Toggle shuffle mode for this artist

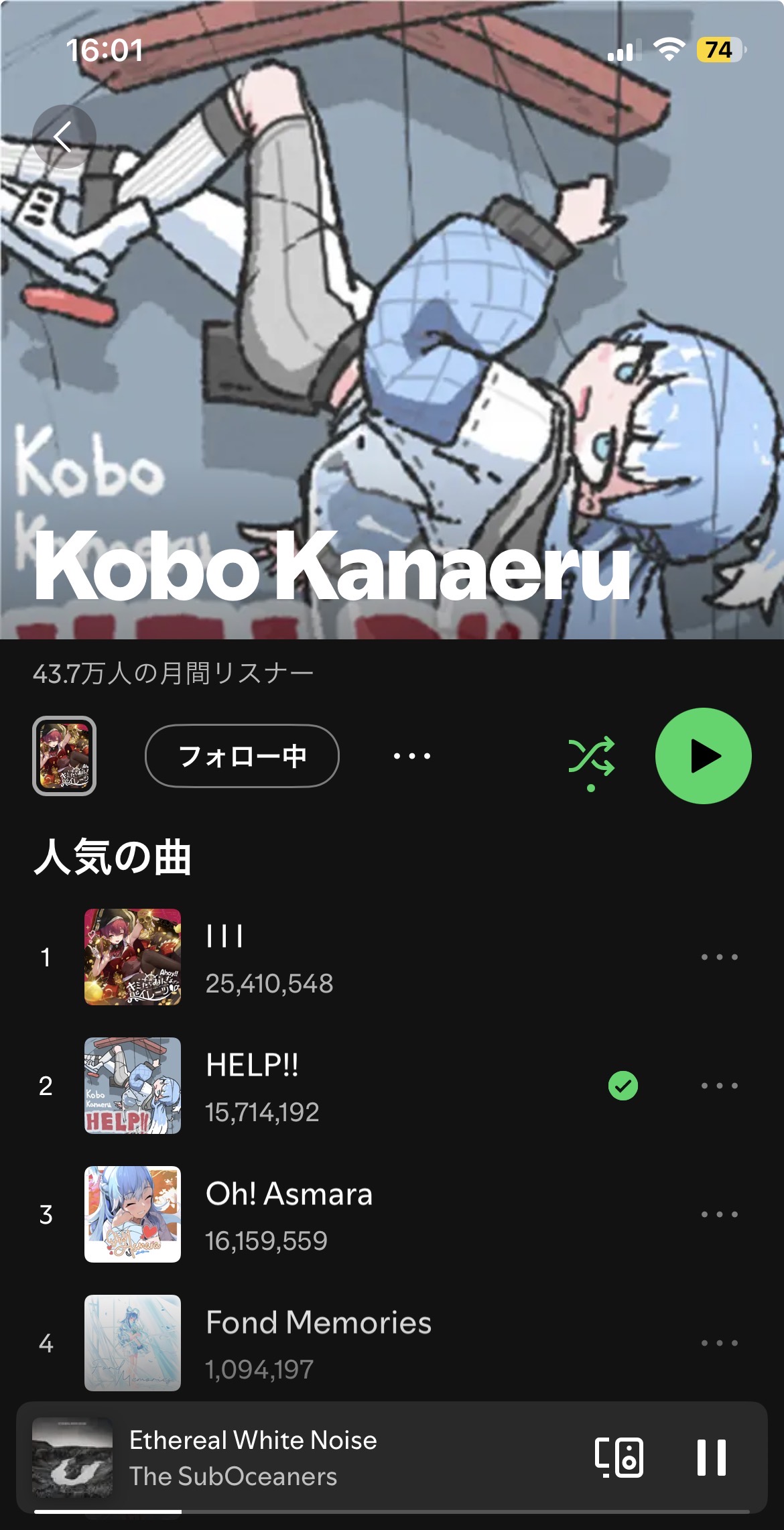pos(591,757)
